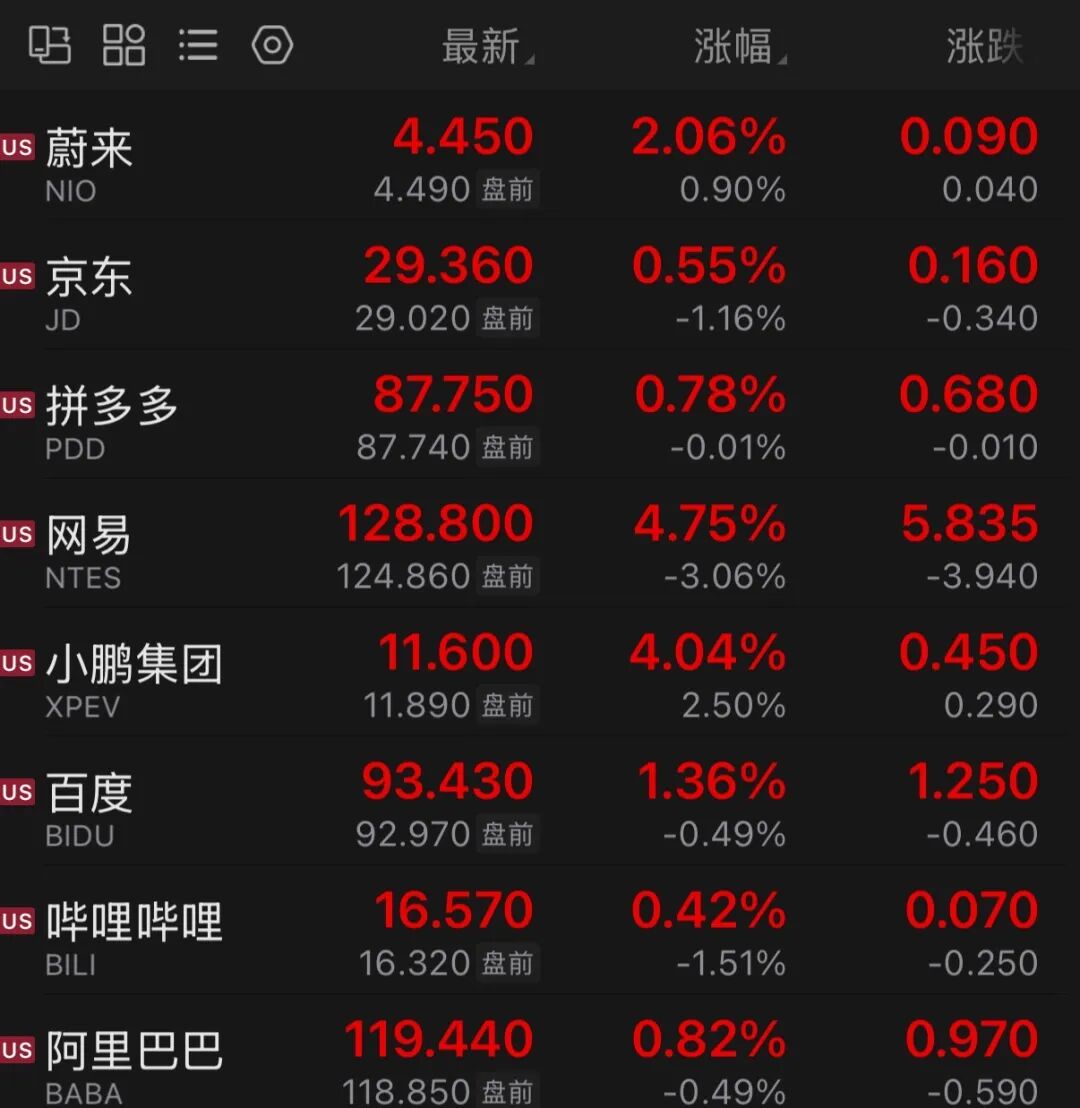The width and height of the screenshot is (1080, 1108).
Task: Open 小鹏集团 XPEV stock details
Action: pos(540,676)
